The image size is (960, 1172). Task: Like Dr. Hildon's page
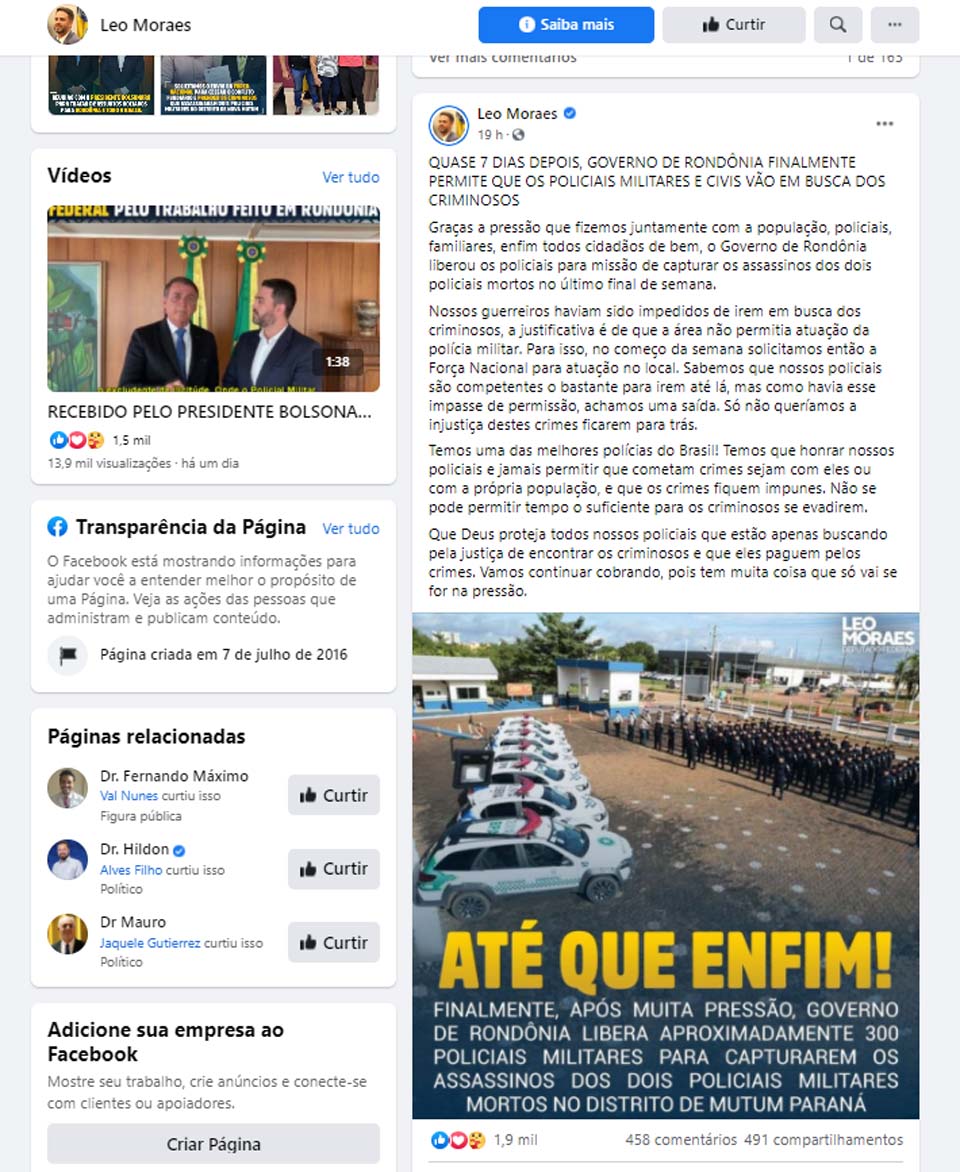pos(334,869)
